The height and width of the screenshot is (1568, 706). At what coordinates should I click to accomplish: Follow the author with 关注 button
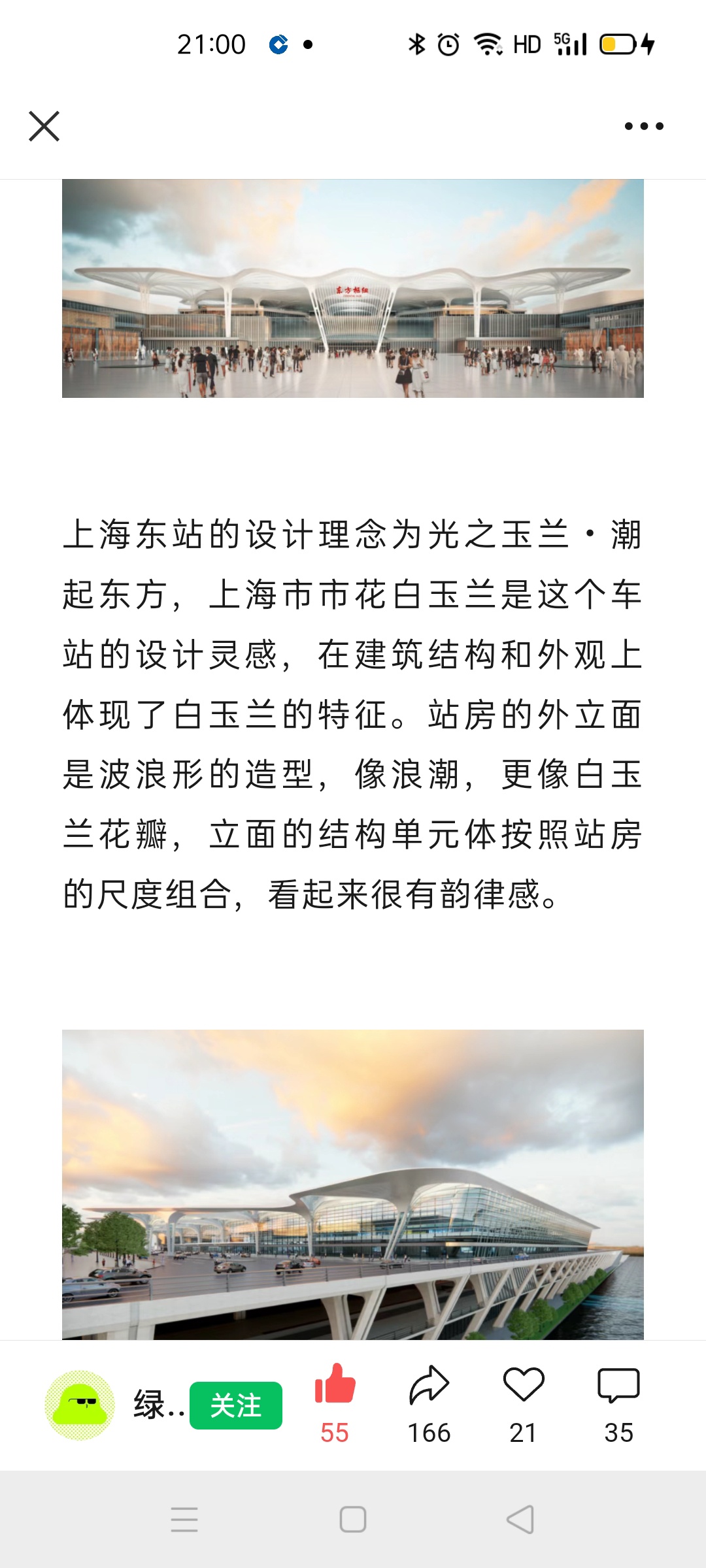coord(236,1405)
